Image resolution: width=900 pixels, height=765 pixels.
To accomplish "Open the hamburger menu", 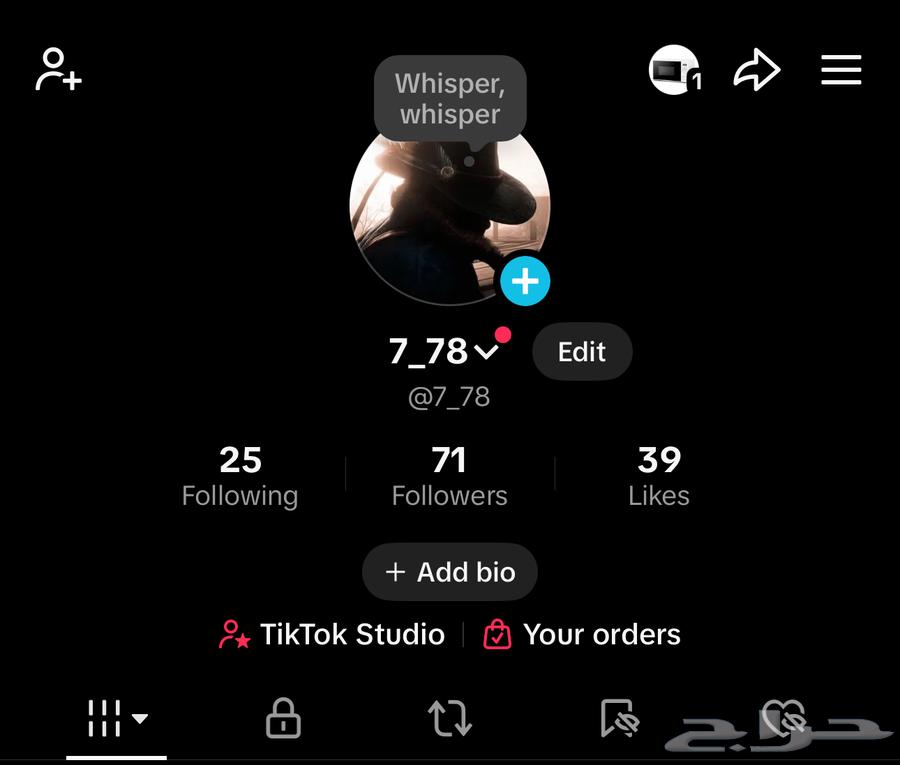I will 841,70.
